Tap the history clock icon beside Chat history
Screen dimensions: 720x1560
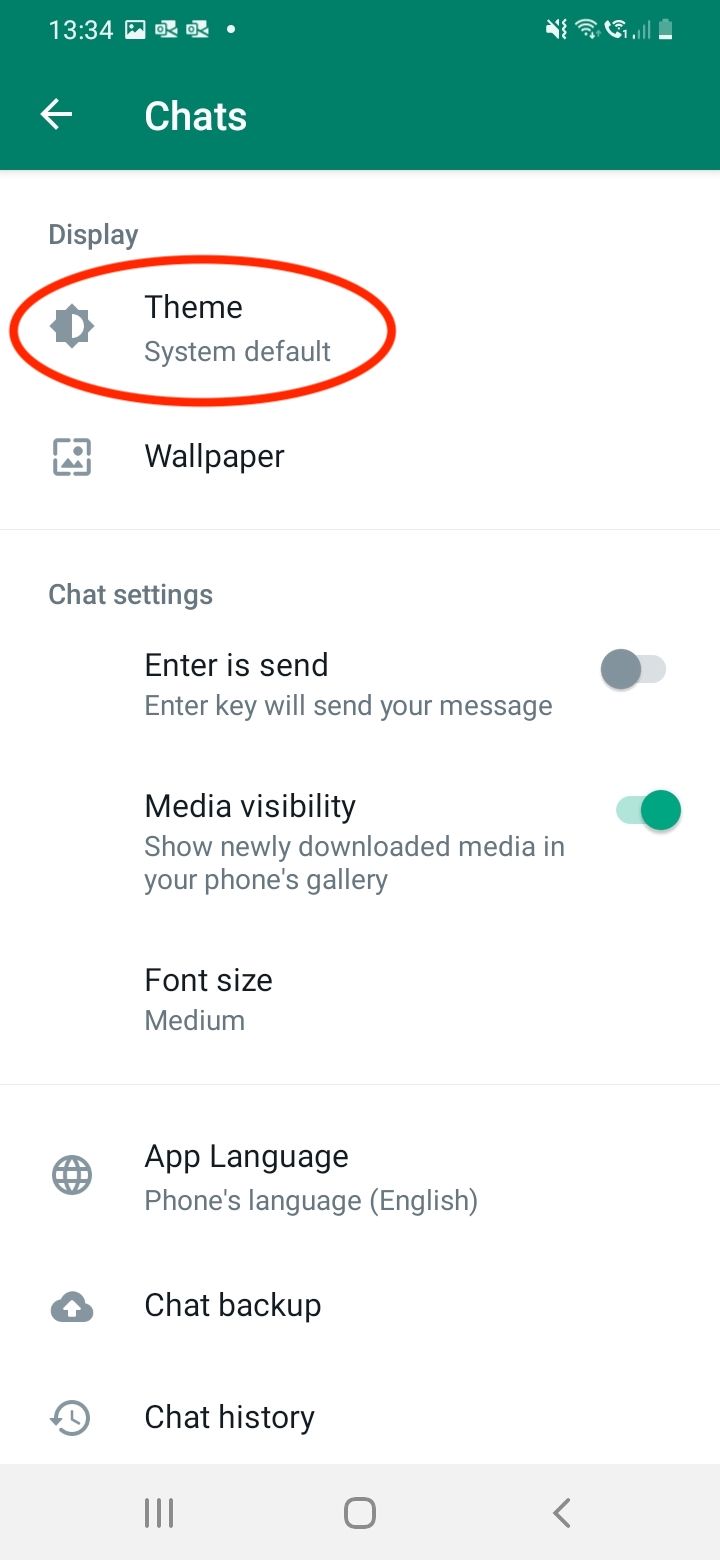pyautogui.click(x=71, y=1417)
